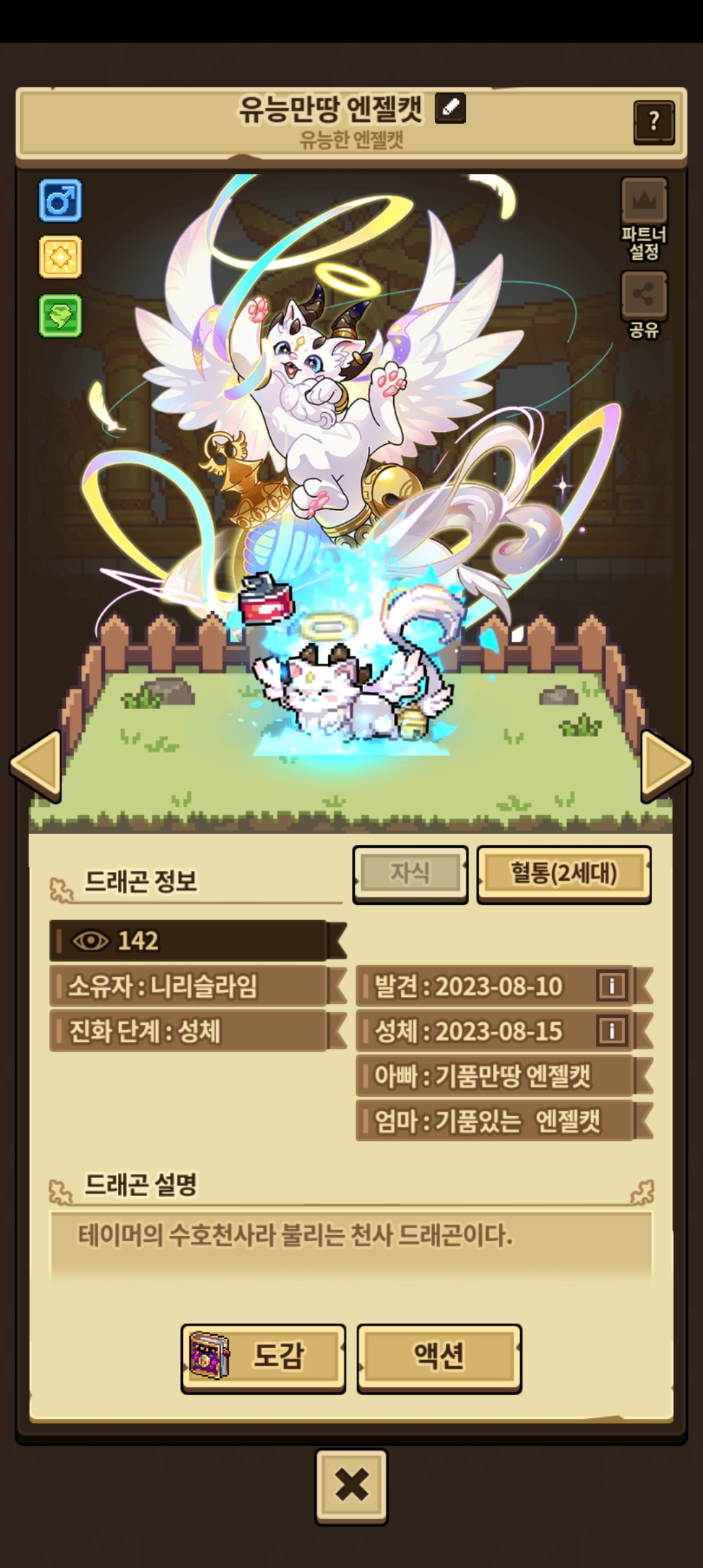Tap the 액션 action button
The height and width of the screenshot is (1568, 703).
tap(439, 1358)
